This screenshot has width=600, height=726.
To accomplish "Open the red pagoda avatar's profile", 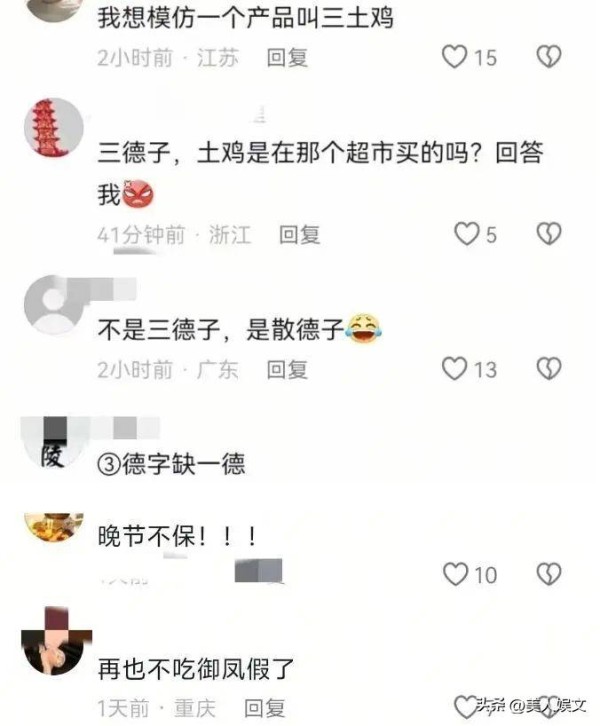I will tap(52, 127).
